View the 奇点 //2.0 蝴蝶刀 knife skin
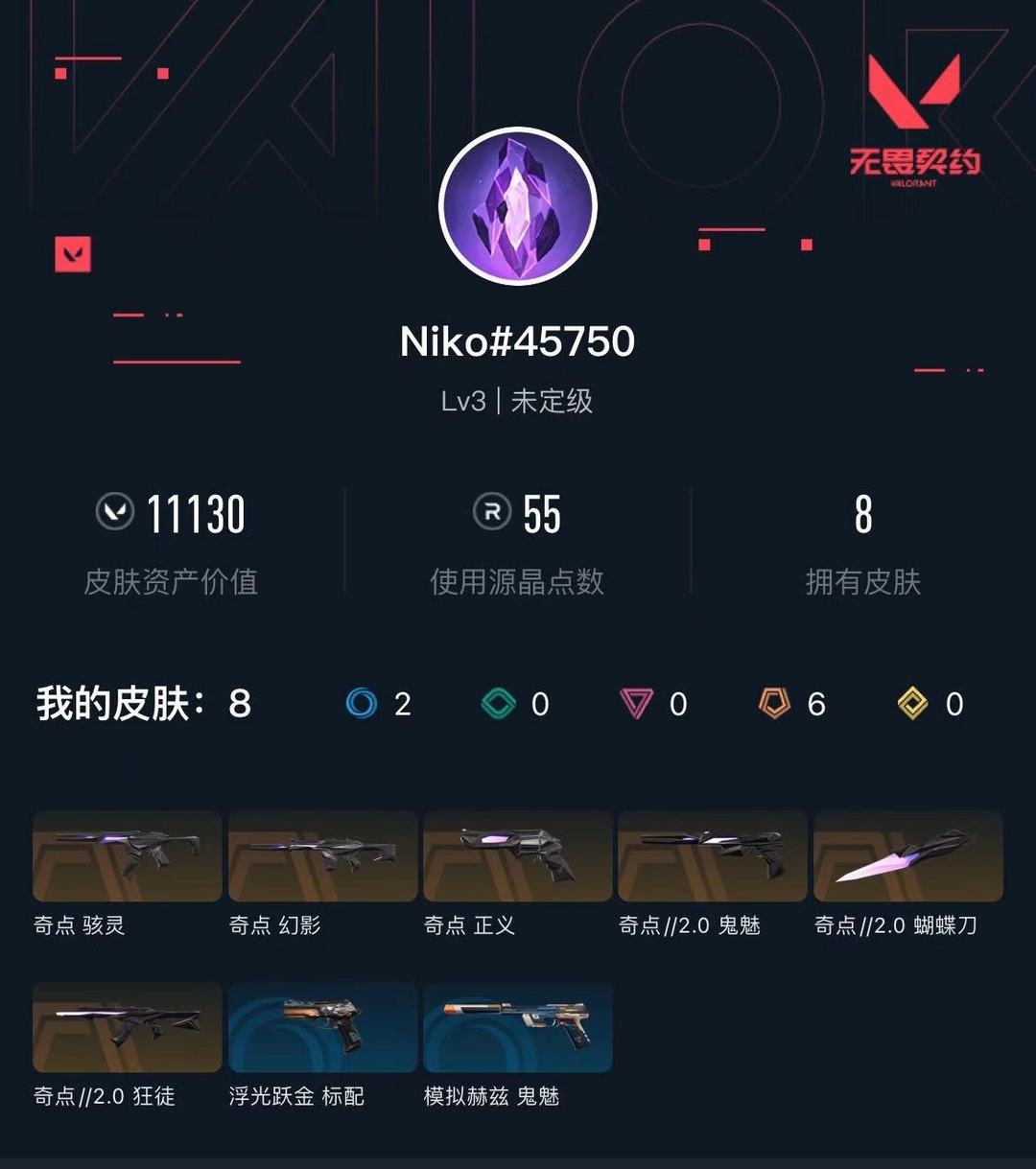 906,855
